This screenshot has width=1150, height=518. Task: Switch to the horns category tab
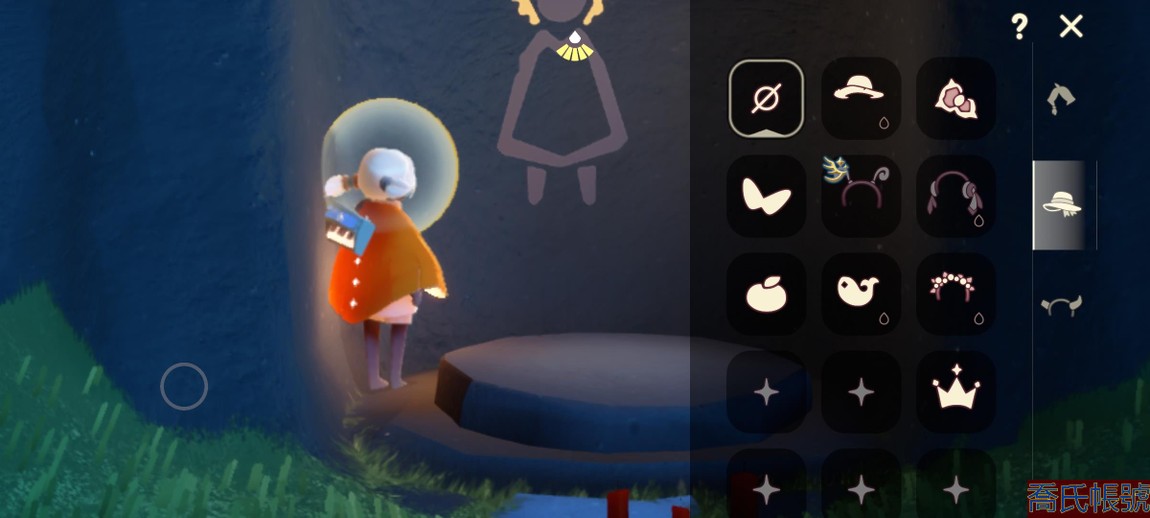point(1061,306)
